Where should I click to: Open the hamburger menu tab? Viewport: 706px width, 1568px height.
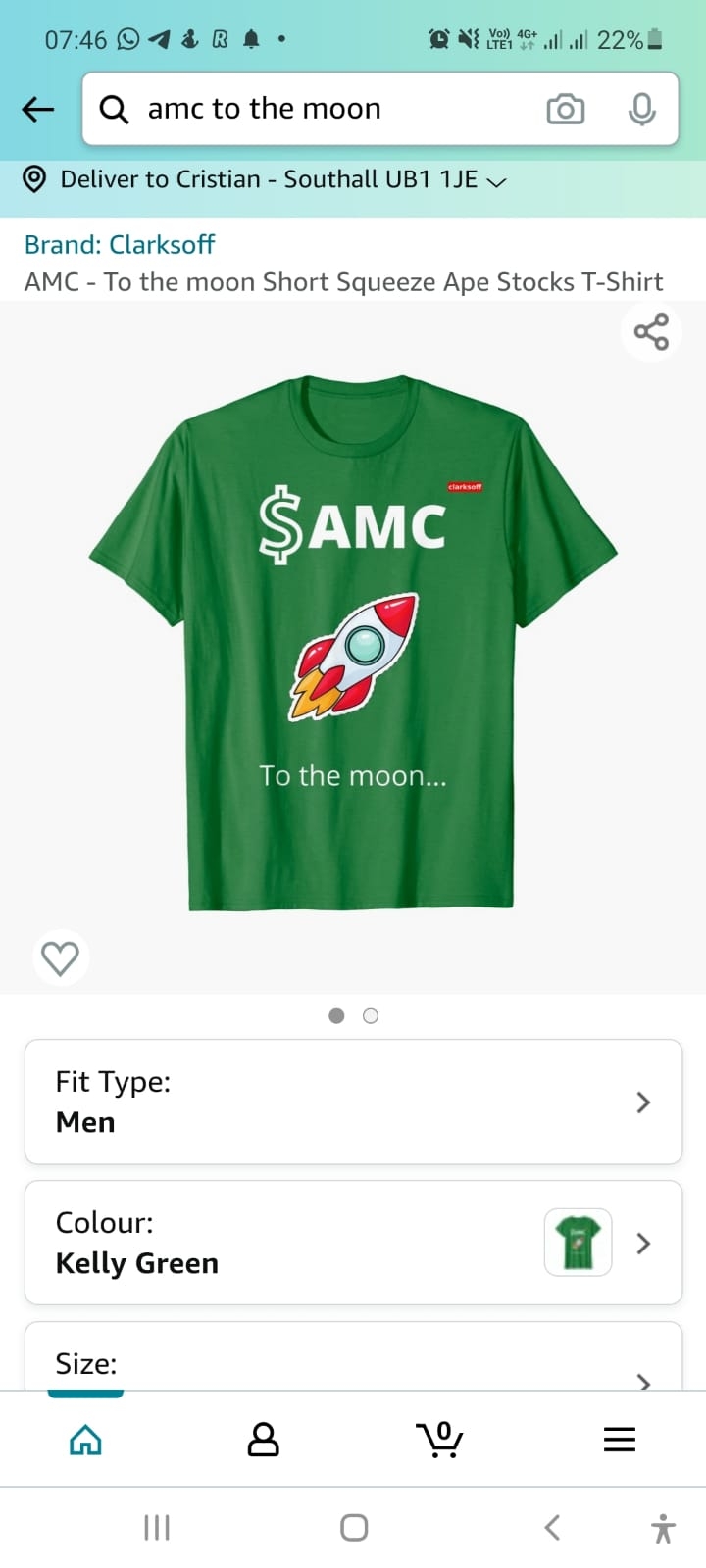619,1439
